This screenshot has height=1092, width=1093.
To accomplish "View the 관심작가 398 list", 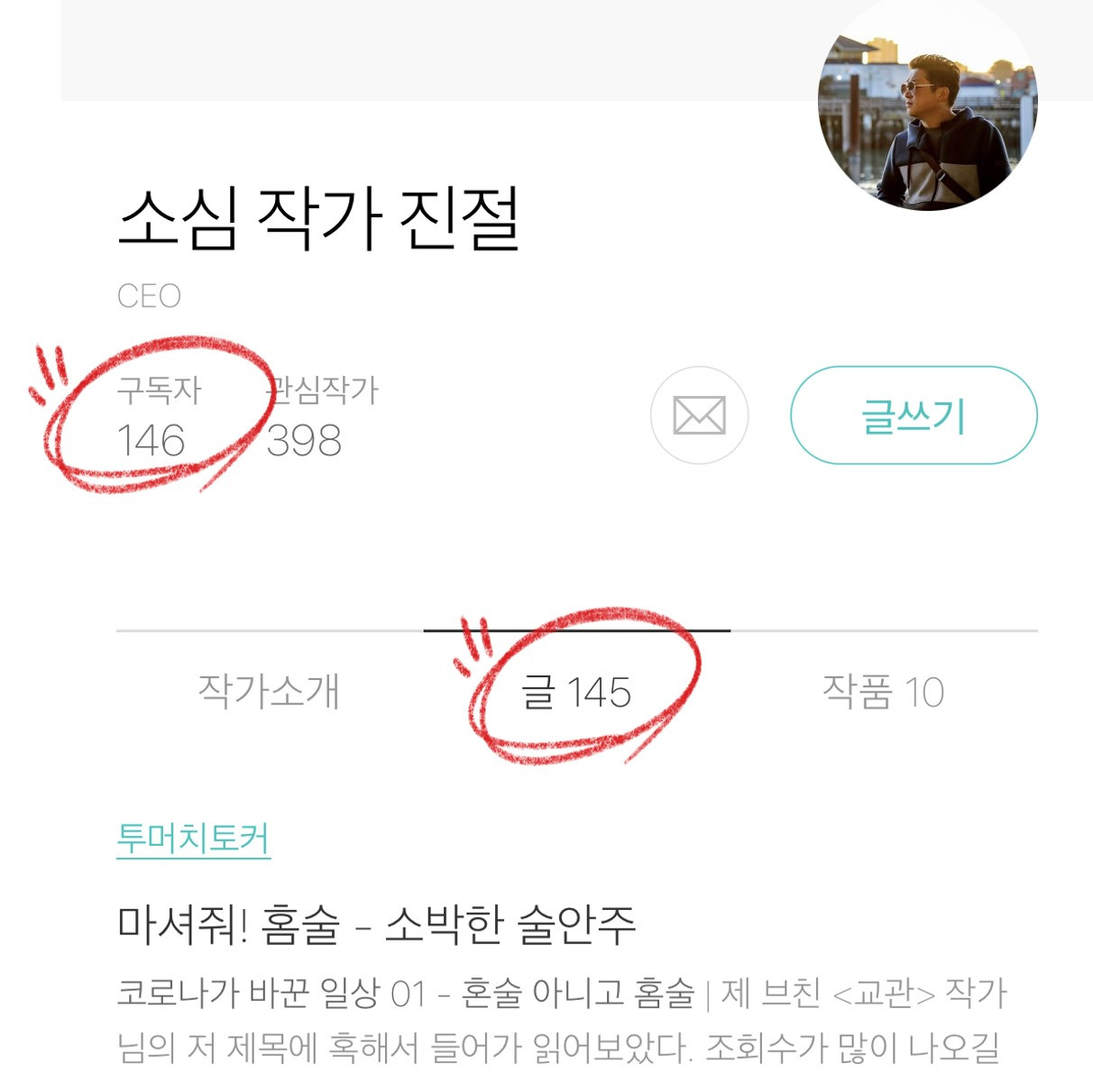I will pyautogui.click(x=323, y=418).
